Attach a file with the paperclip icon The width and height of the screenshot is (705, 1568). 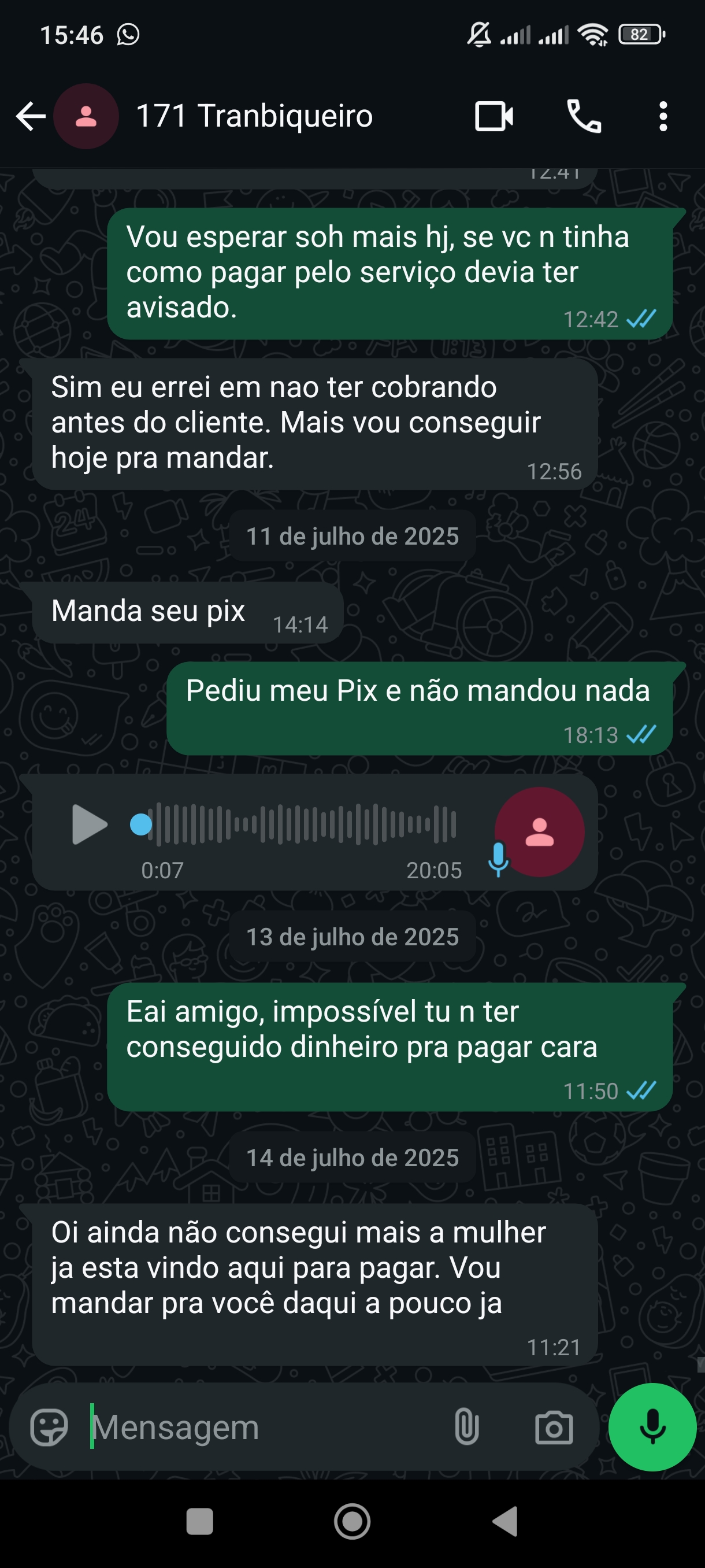(x=466, y=1428)
